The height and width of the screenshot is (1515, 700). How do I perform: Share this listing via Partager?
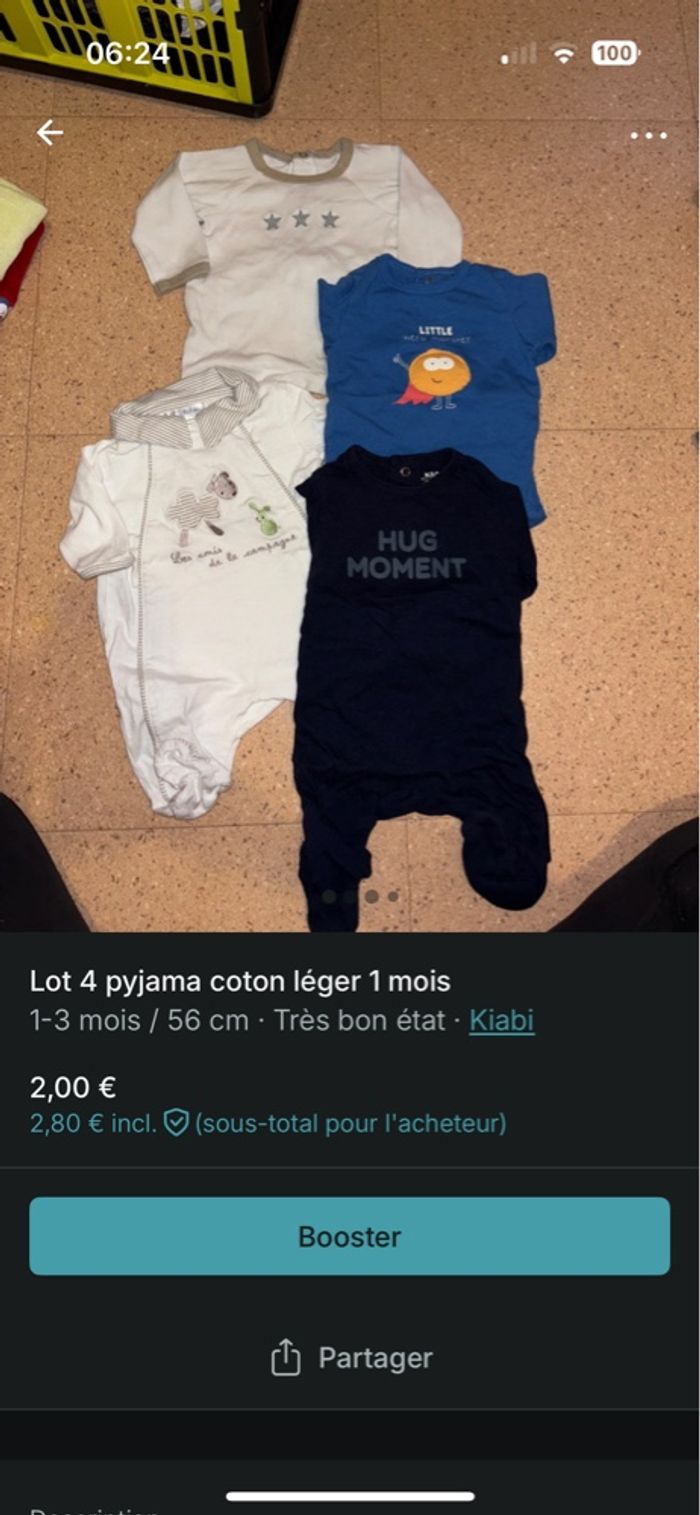coord(351,1358)
